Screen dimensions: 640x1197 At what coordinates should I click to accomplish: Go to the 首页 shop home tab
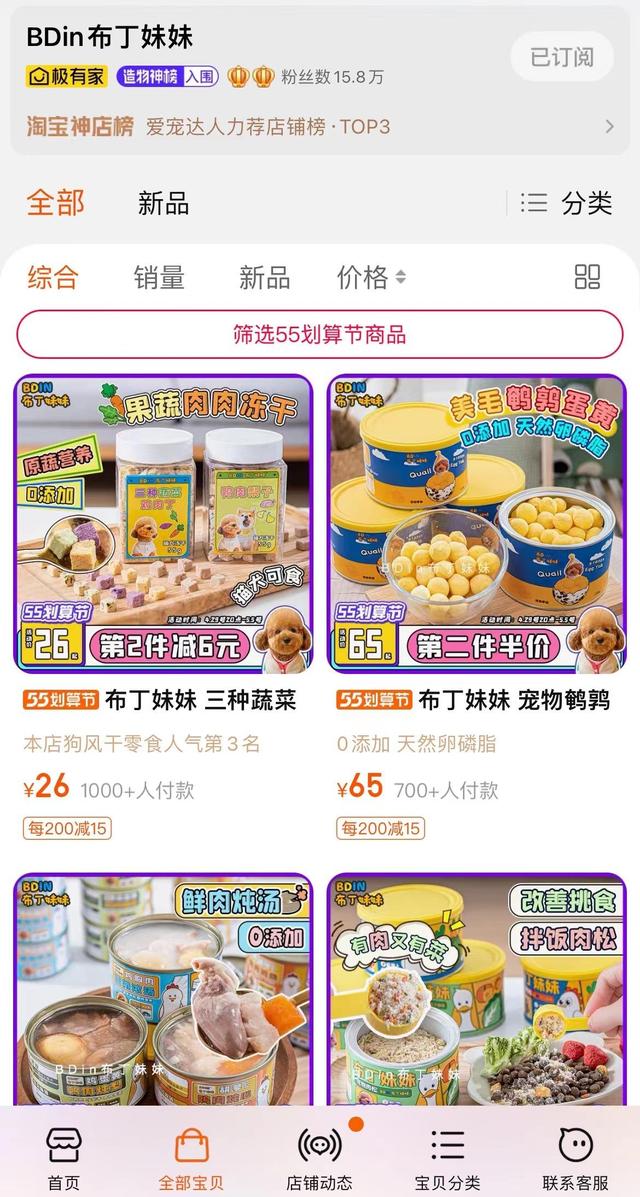(64, 1158)
